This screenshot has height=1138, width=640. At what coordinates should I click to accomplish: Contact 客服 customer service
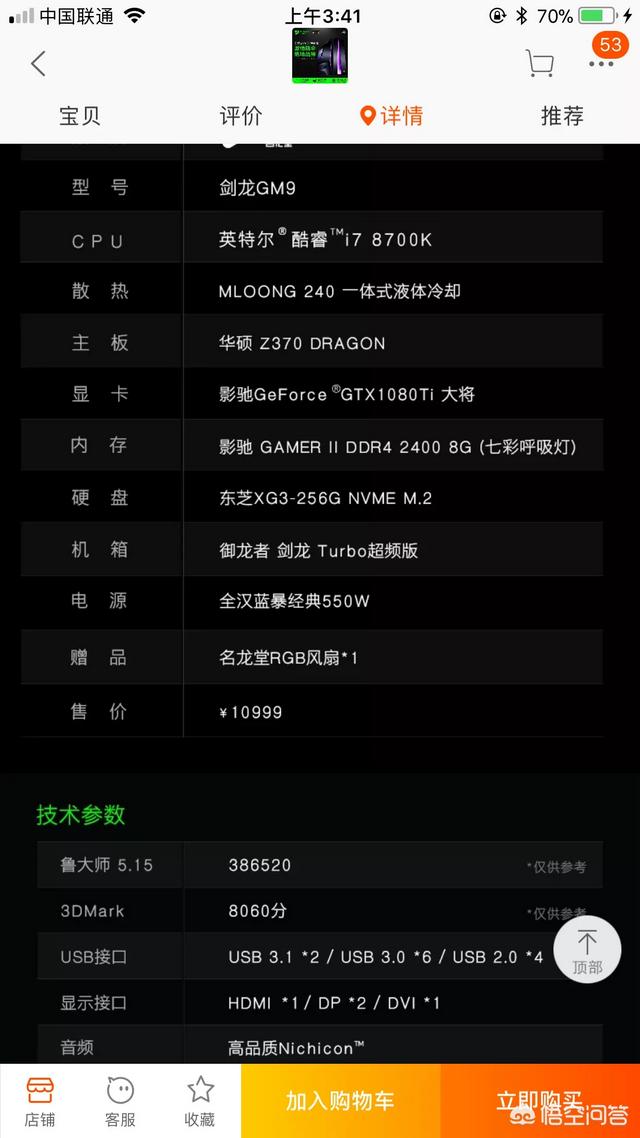point(120,1101)
